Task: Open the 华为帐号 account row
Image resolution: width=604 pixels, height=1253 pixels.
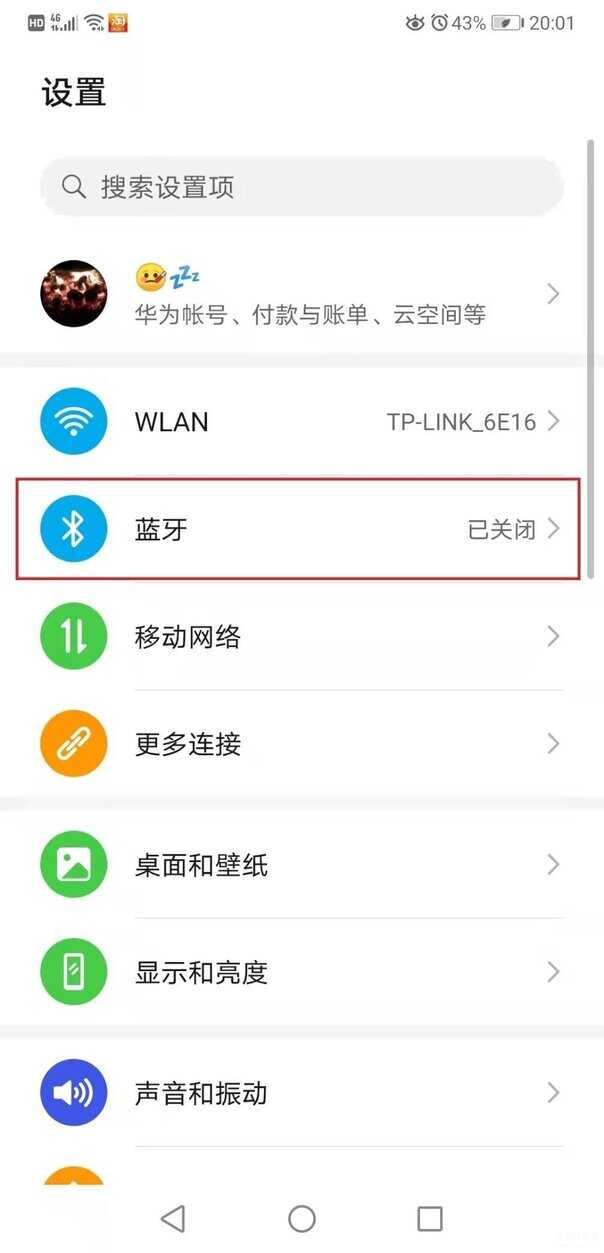Action: [x=302, y=294]
